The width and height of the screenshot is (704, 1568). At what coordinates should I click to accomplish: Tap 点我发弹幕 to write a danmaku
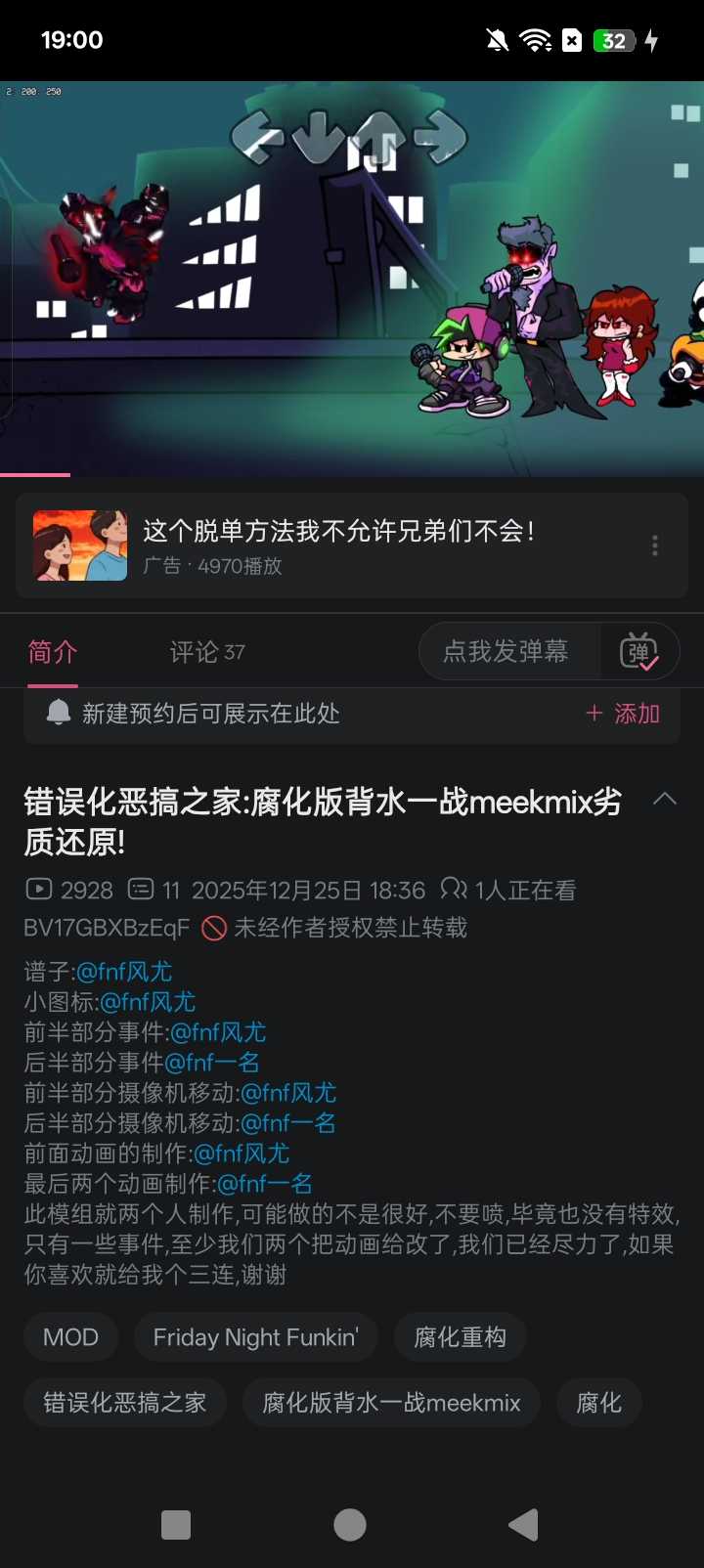pyautogui.click(x=506, y=652)
